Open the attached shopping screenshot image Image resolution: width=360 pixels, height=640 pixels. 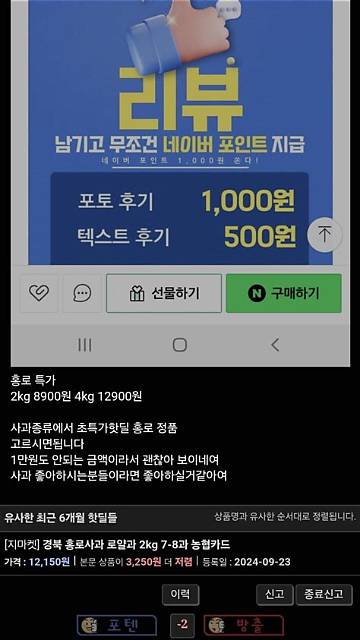coord(180,183)
